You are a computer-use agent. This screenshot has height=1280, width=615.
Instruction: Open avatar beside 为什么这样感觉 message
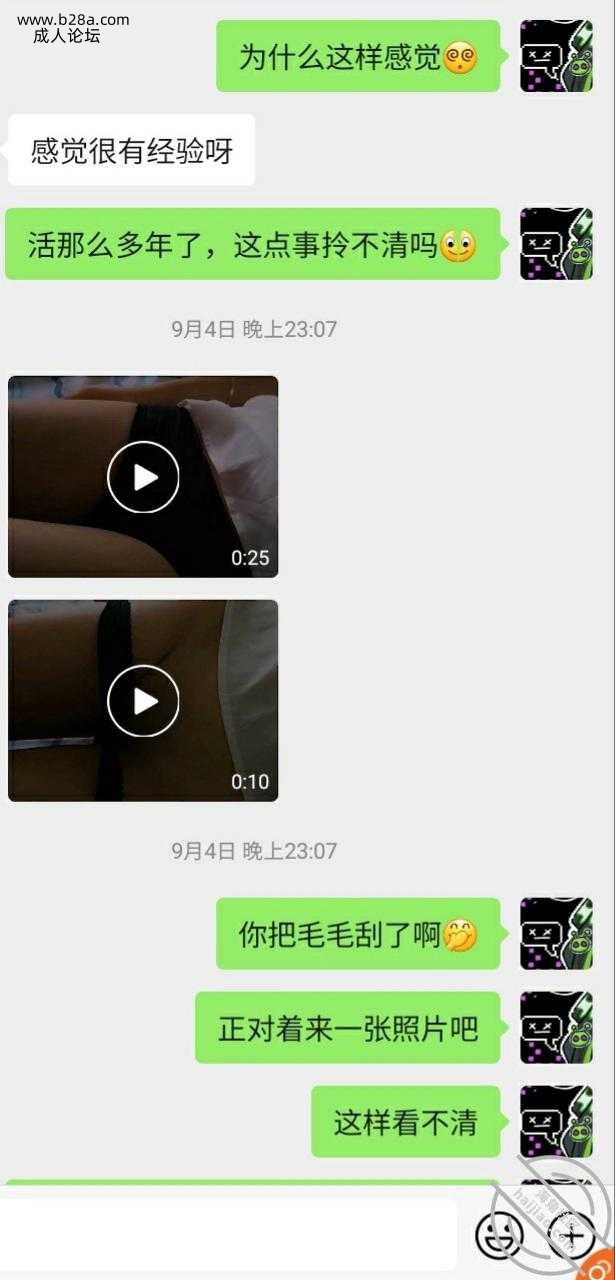(556, 57)
